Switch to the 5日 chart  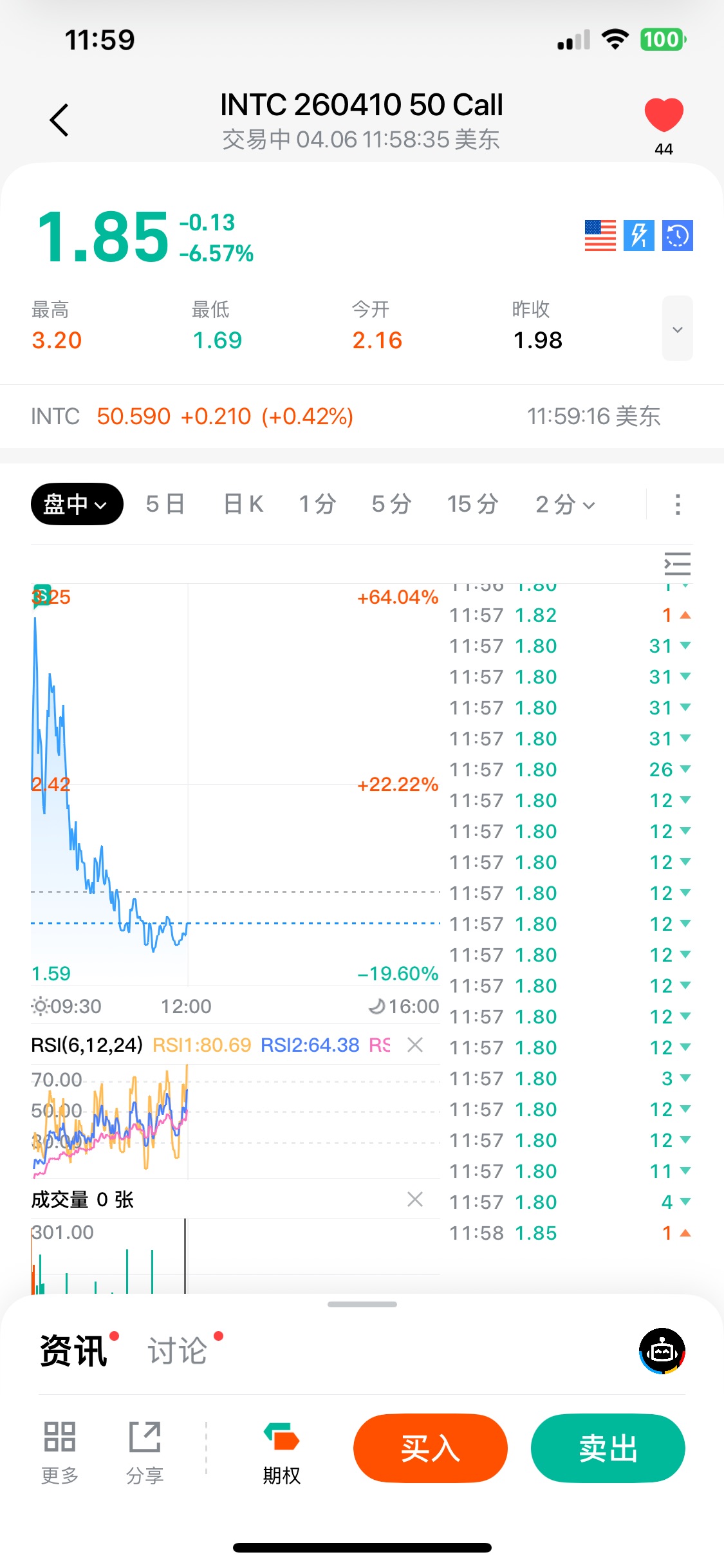point(165,504)
